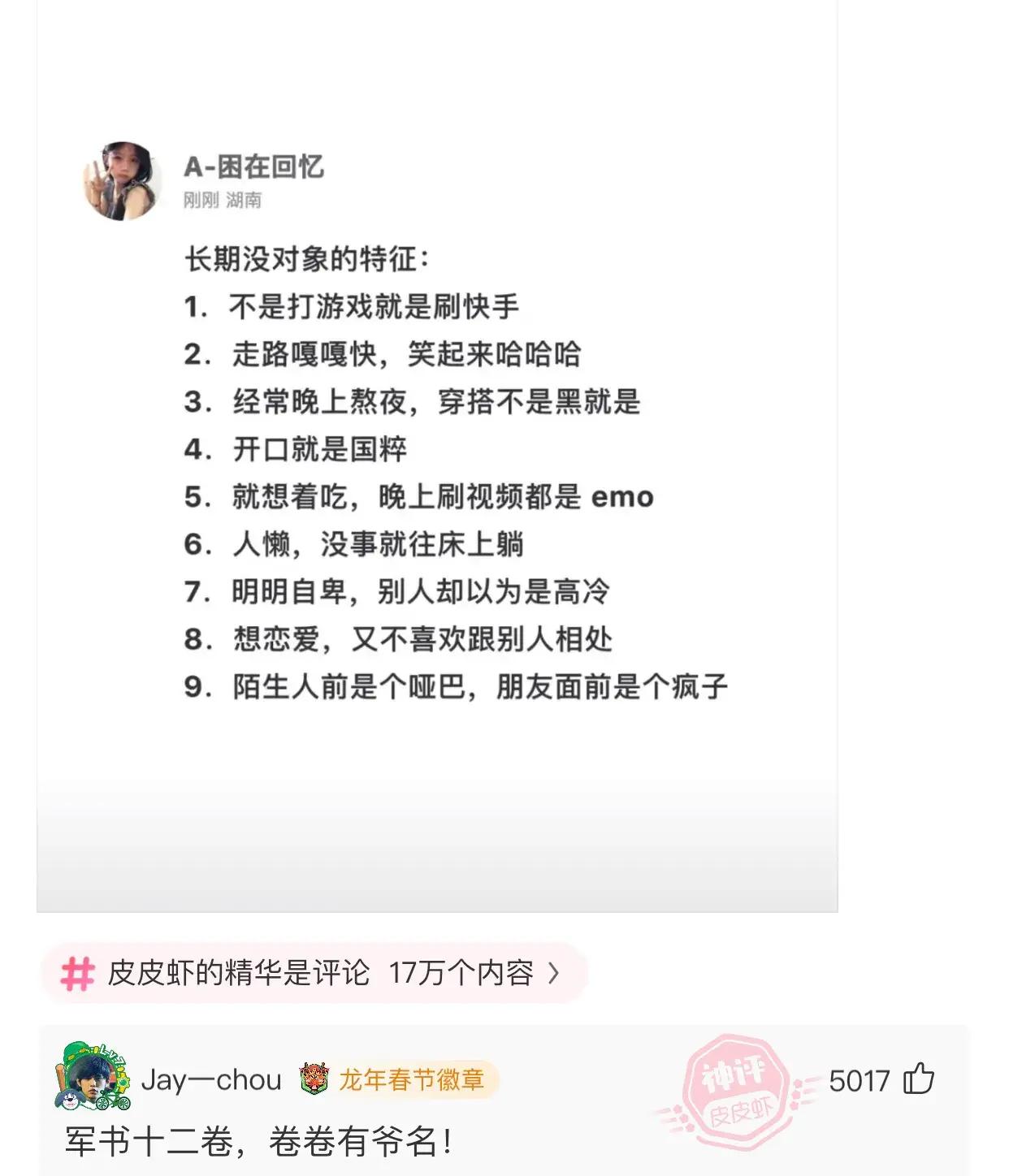Like Jay—chou's comment
Image resolution: width=1009 pixels, height=1176 pixels.
tap(918, 1079)
